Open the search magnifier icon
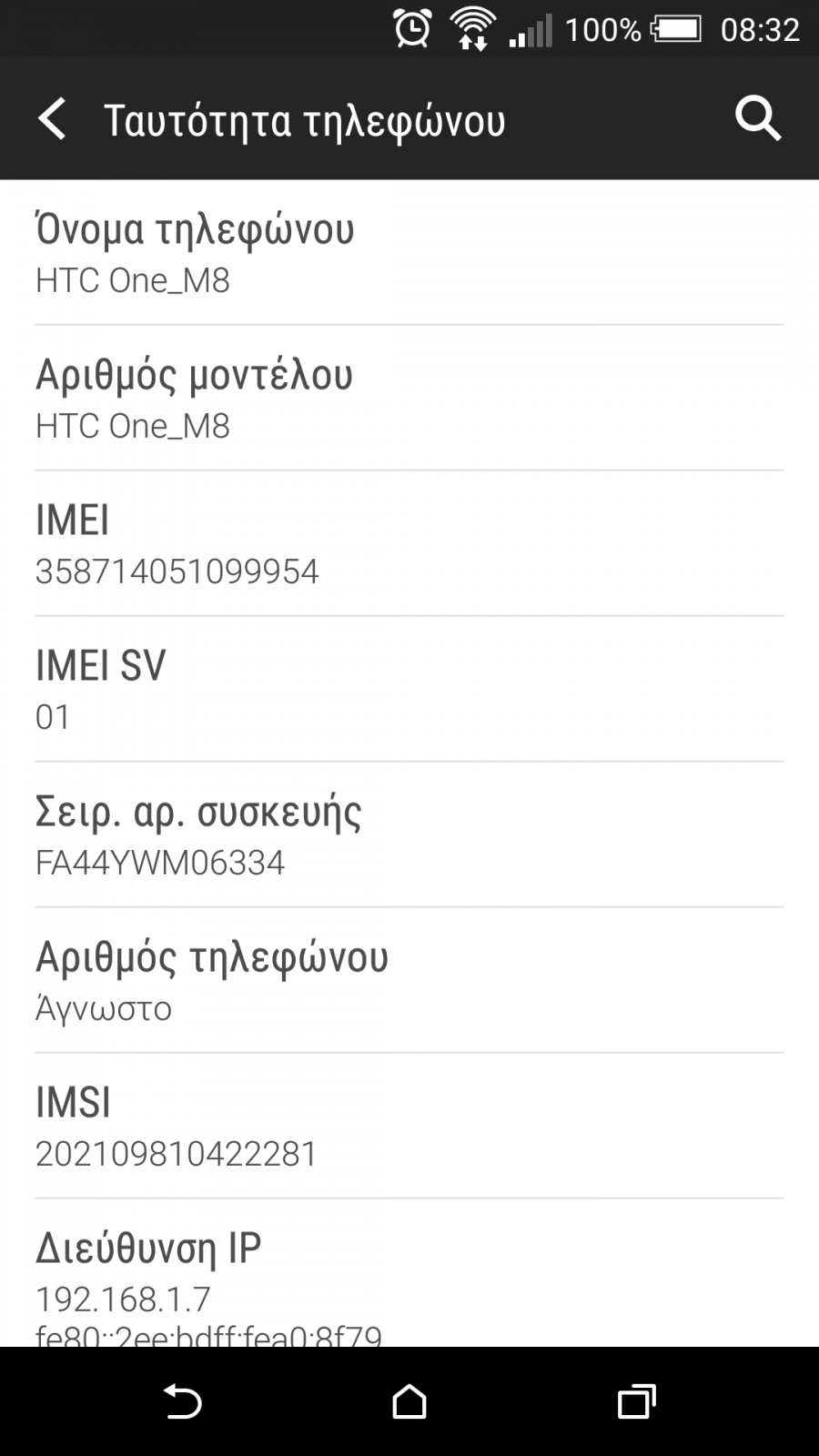 (758, 119)
